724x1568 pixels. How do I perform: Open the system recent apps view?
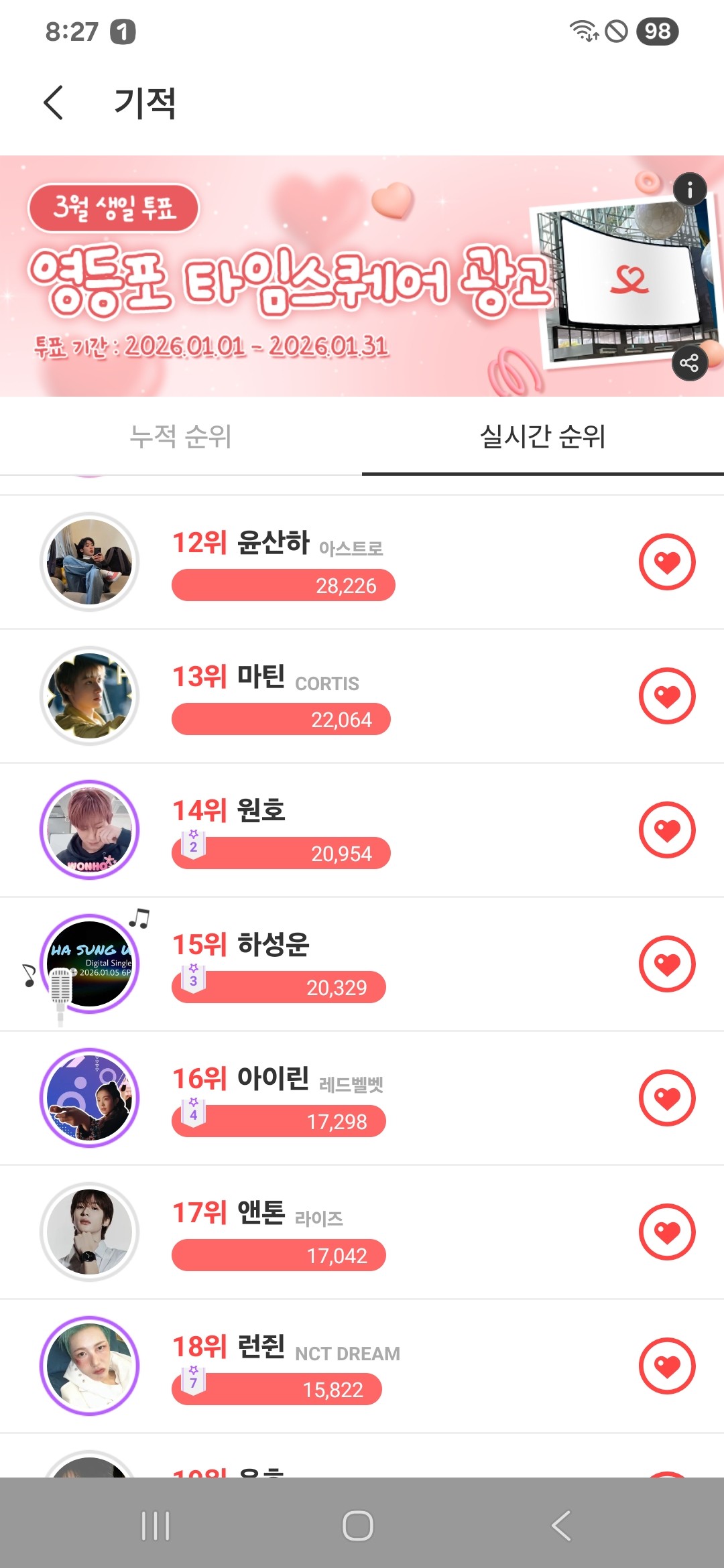156,1526
